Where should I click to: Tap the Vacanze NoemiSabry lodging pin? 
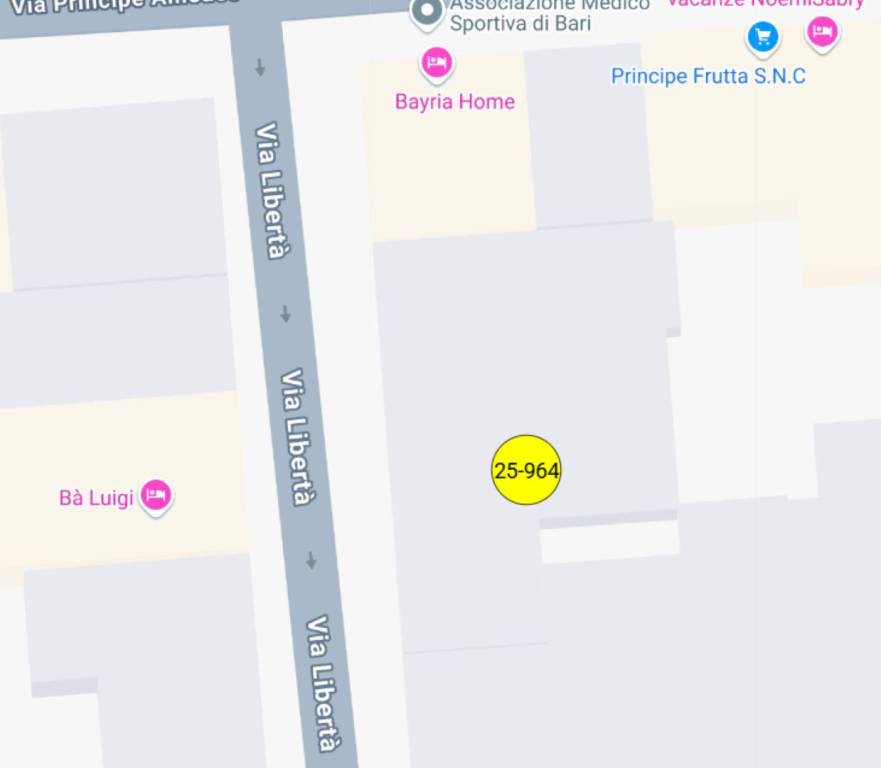[822, 32]
